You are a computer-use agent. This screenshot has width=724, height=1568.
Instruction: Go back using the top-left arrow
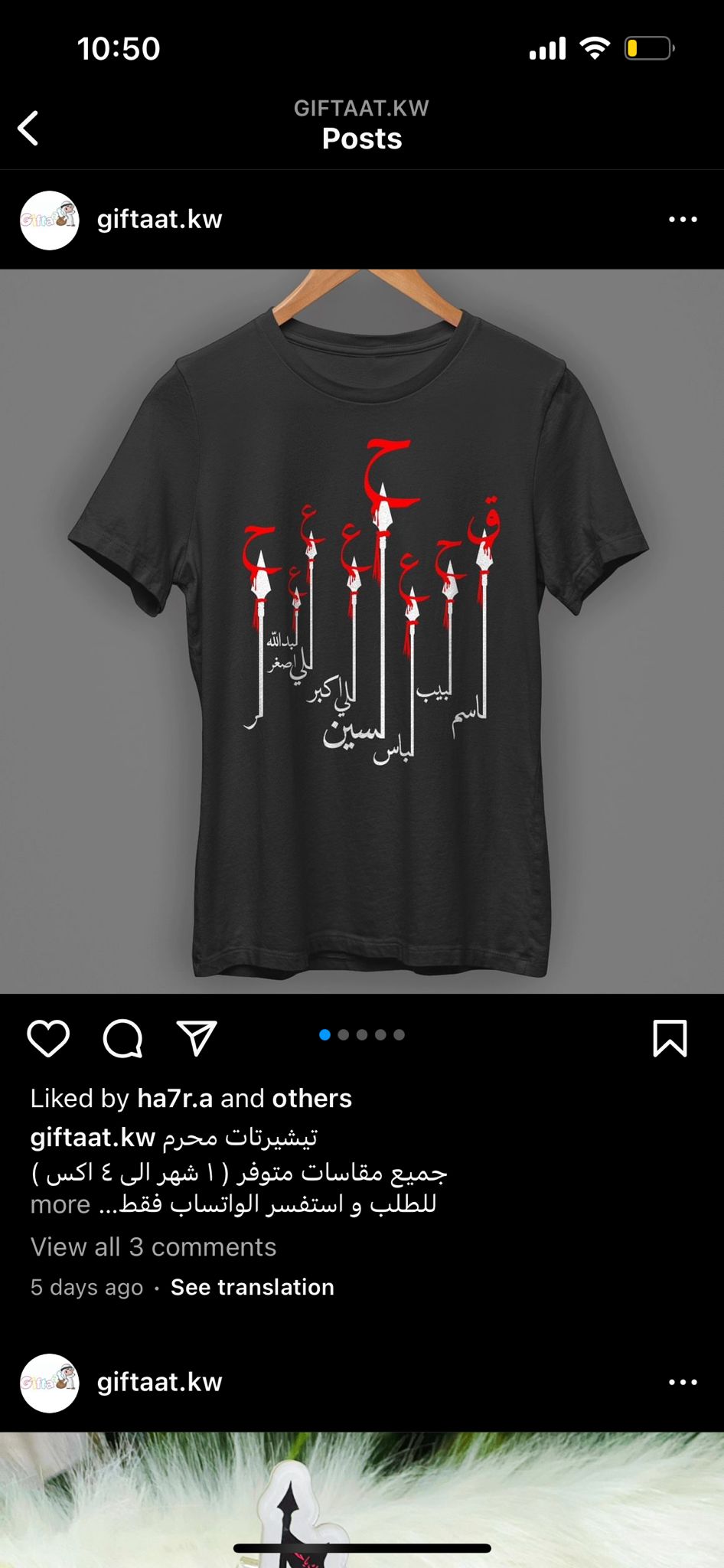pyautogui.click(x=28, y=128)
